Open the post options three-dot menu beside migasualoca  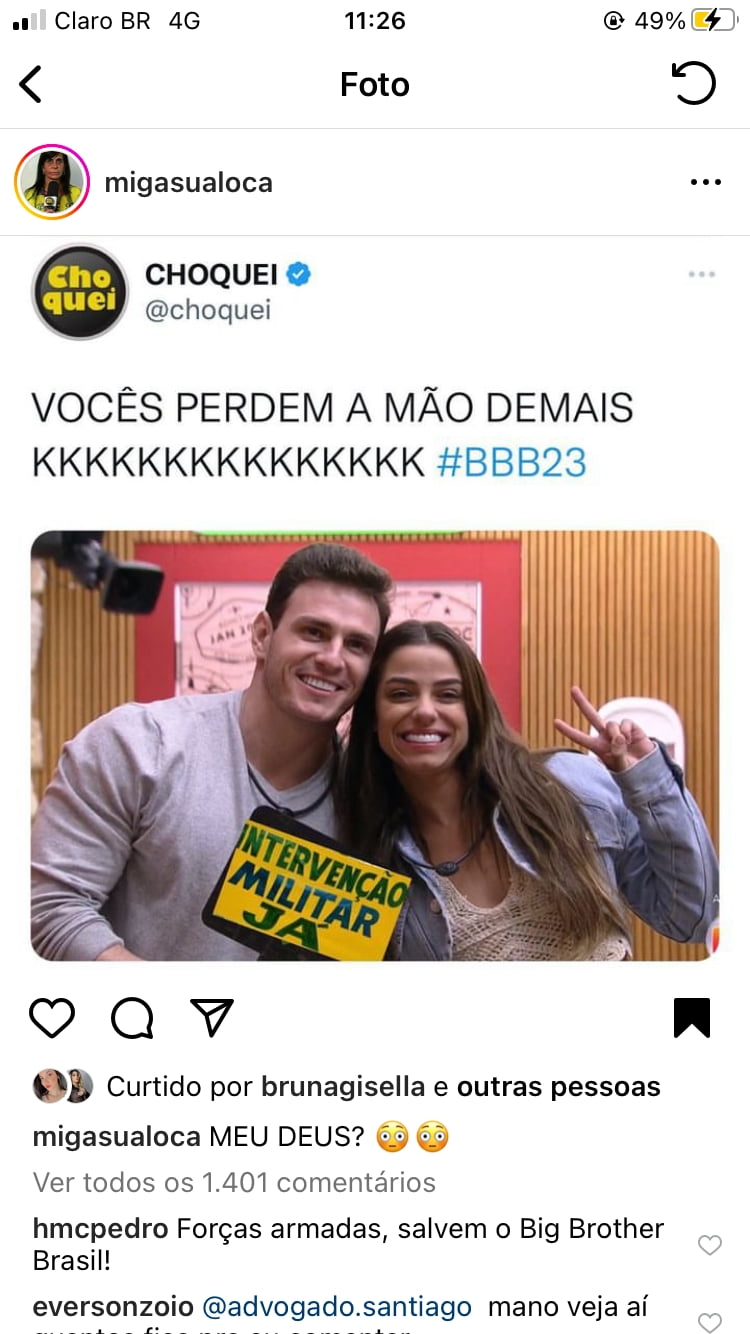click(706, 182)
